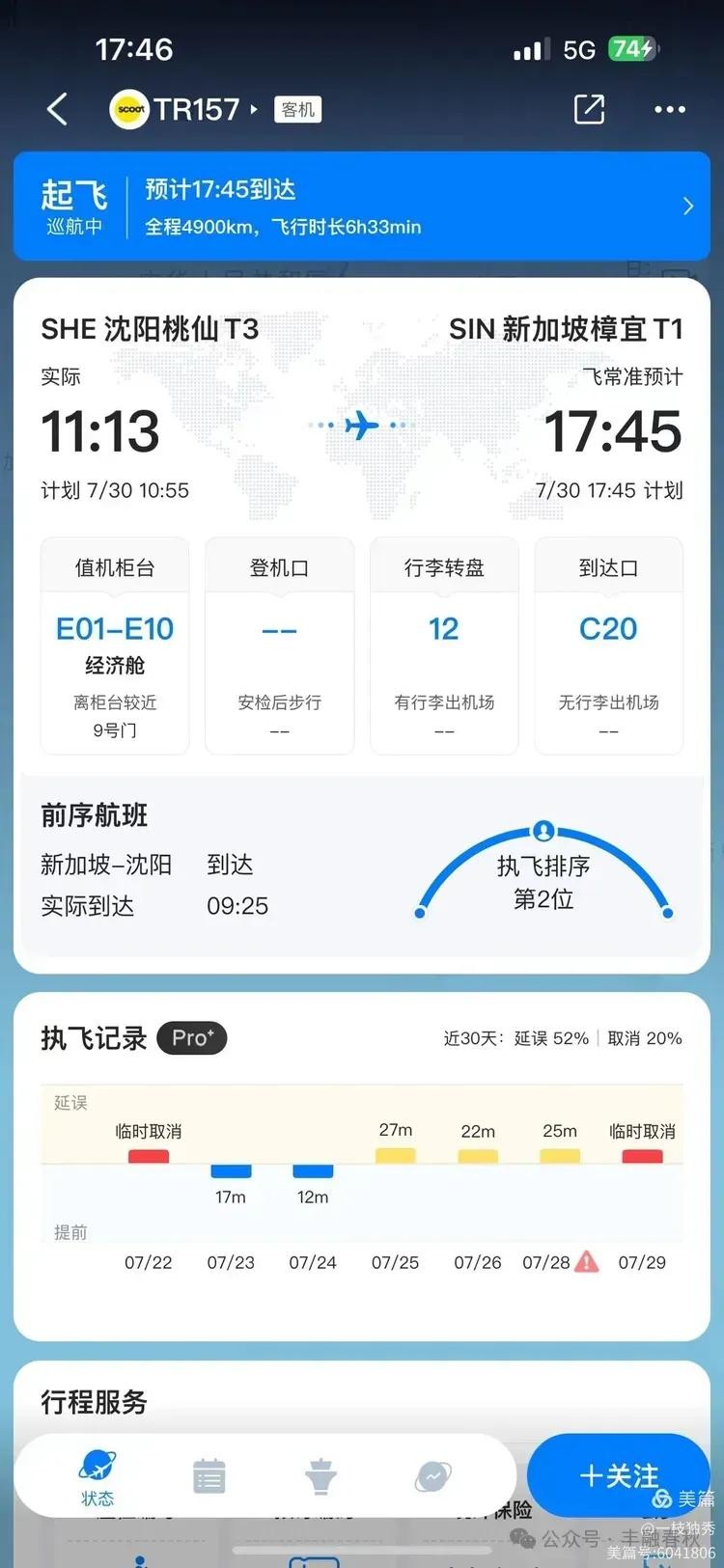Open the 起飞 巡航中 status banner

[x=361, y=206]
